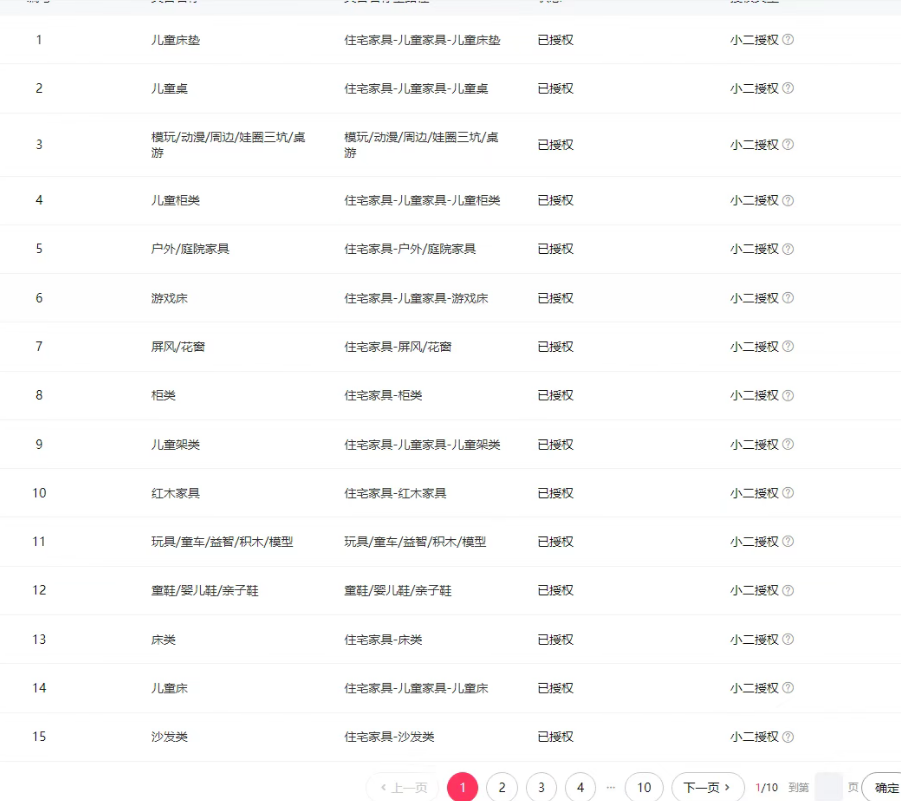This screenshot has height=801, width=901.
Task: Go to page 2 of the list
Action: point(502,787)
